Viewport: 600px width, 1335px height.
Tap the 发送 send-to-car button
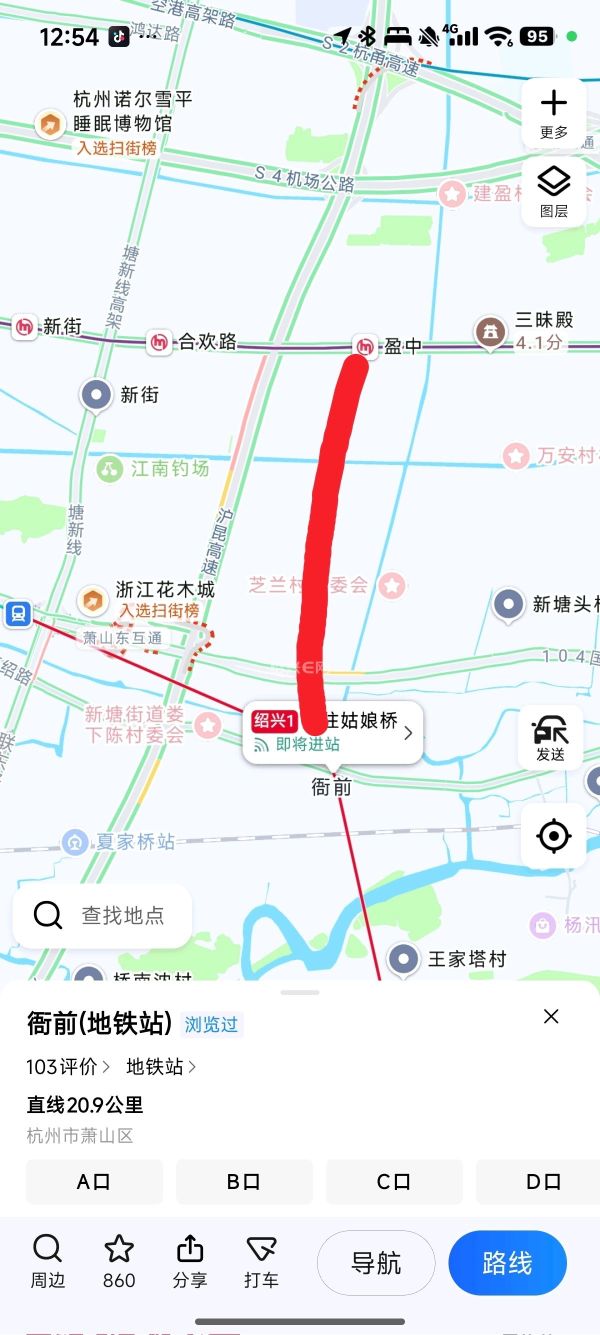(x=551, y=738)
